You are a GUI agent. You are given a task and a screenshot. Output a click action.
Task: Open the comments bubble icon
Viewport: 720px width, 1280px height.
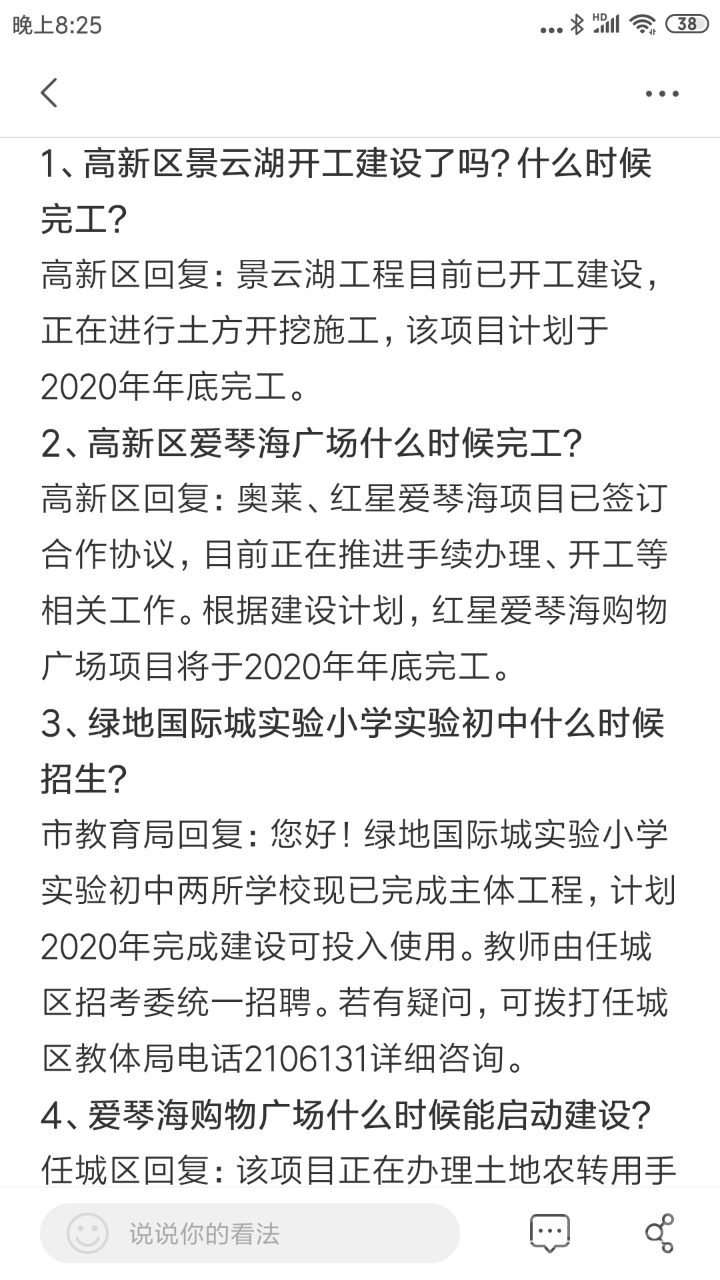coord(549,1233)
